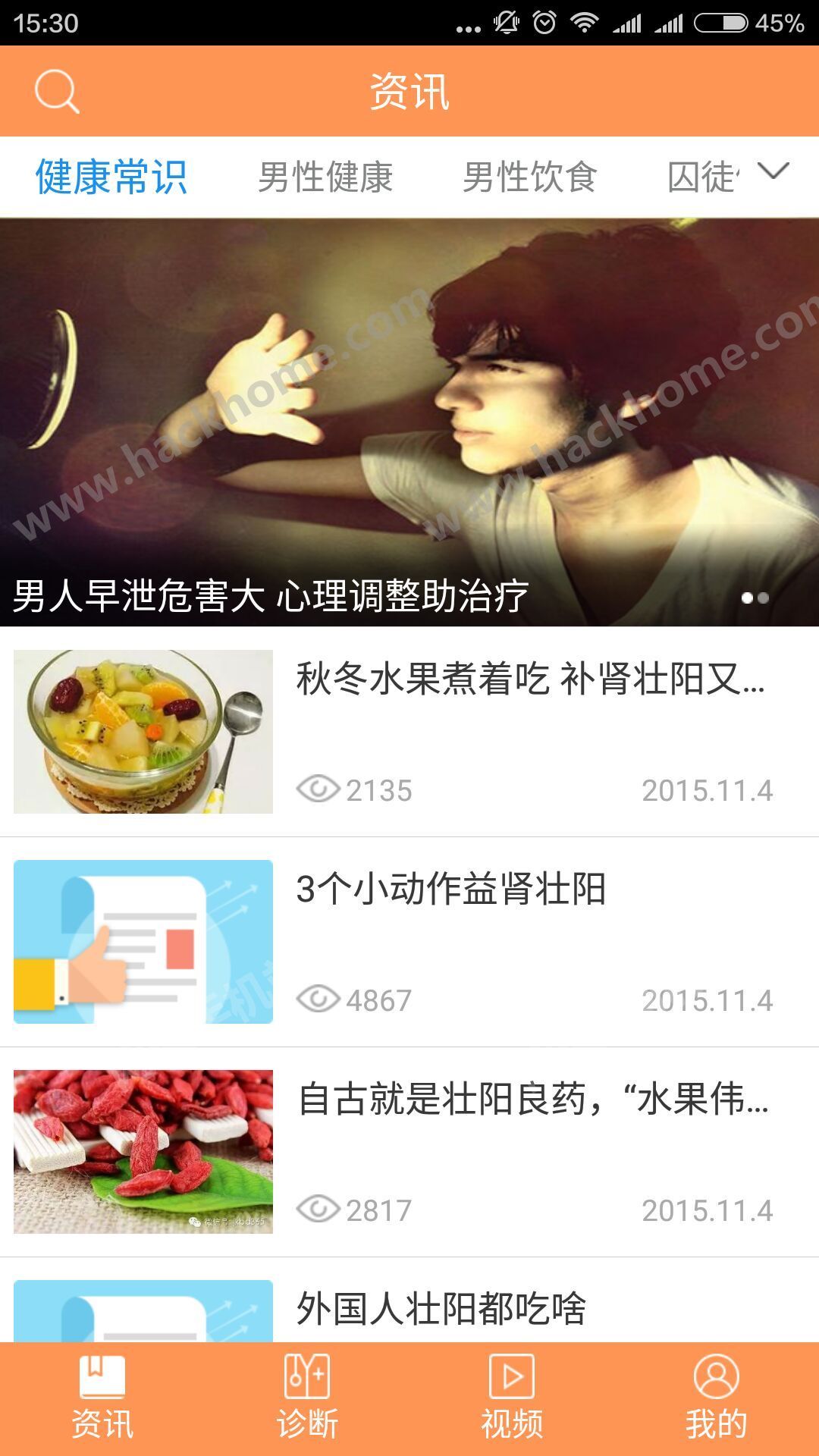Open the banner 男人早泄危害大 心理调整助治疗
Screen dimensions: 819x1456
(x=409, y=422)
